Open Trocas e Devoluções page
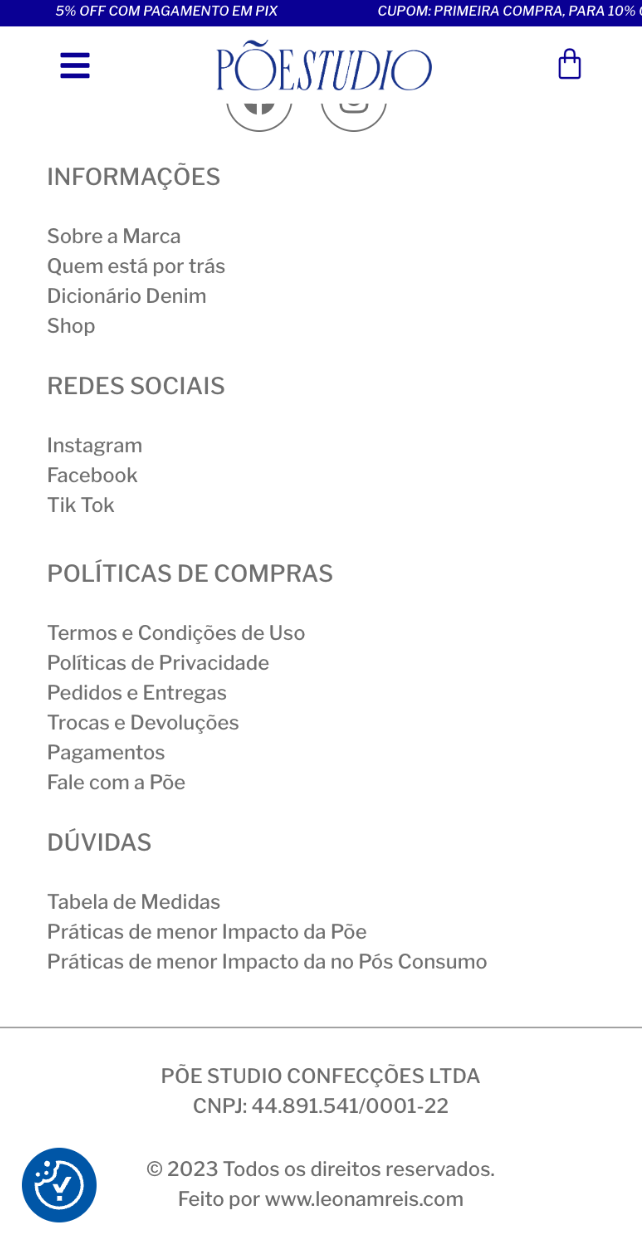 coord(143,724)
